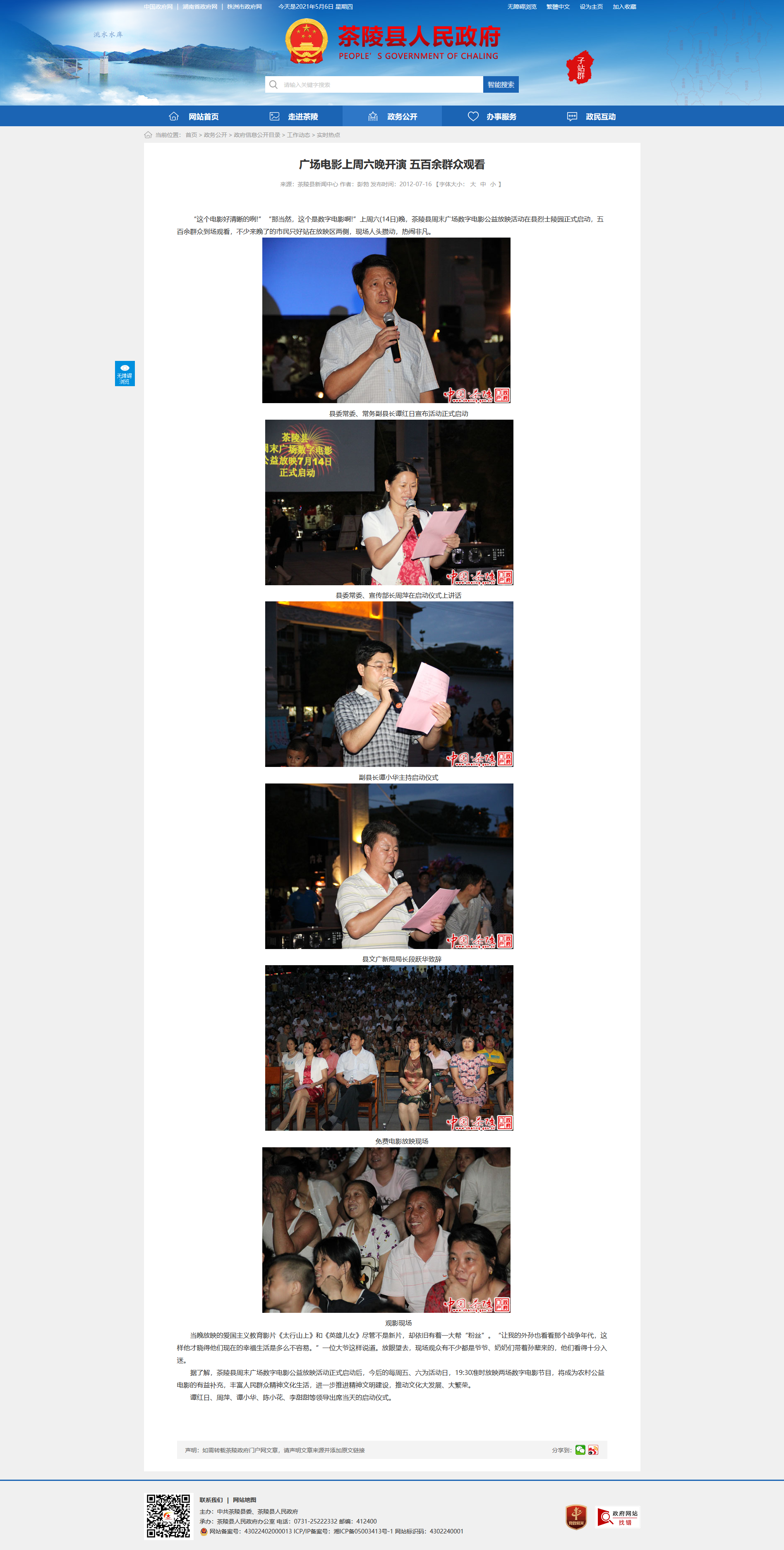Tap 设为主页 link

(591, 7)
